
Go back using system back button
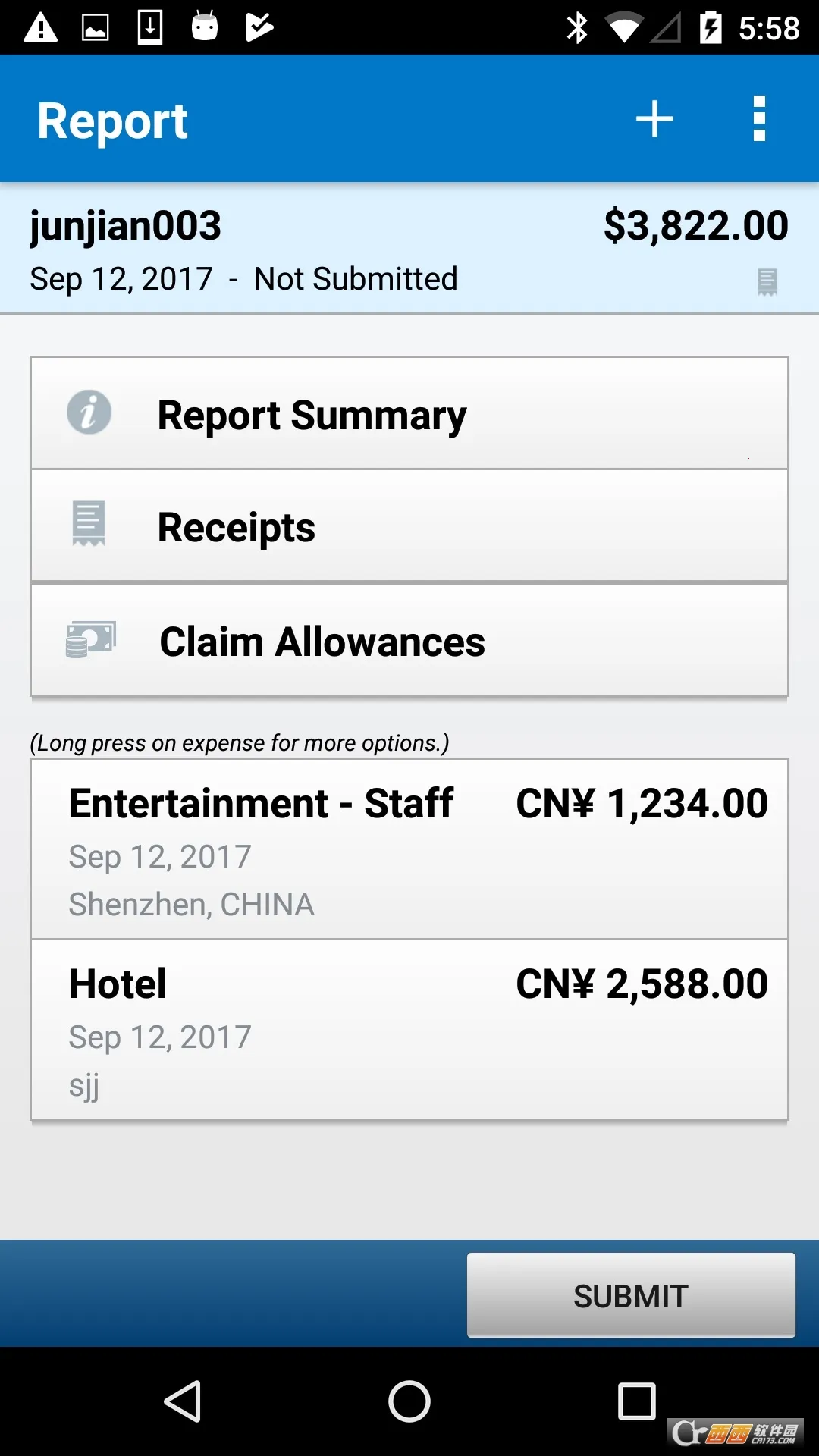point(183,1401)
